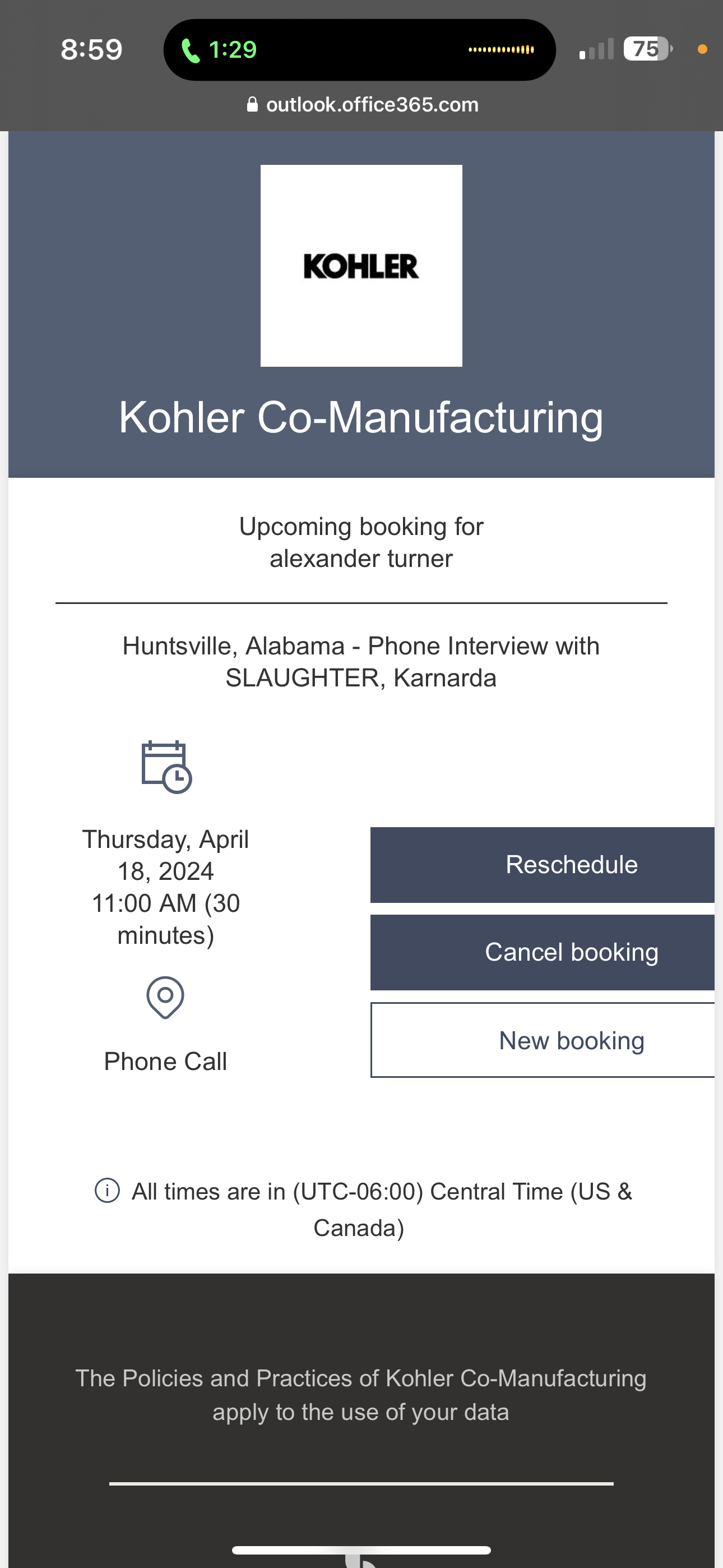723x1568 pixels.
Task: Return to the ongoing call indicator
Action: [219, 50]
